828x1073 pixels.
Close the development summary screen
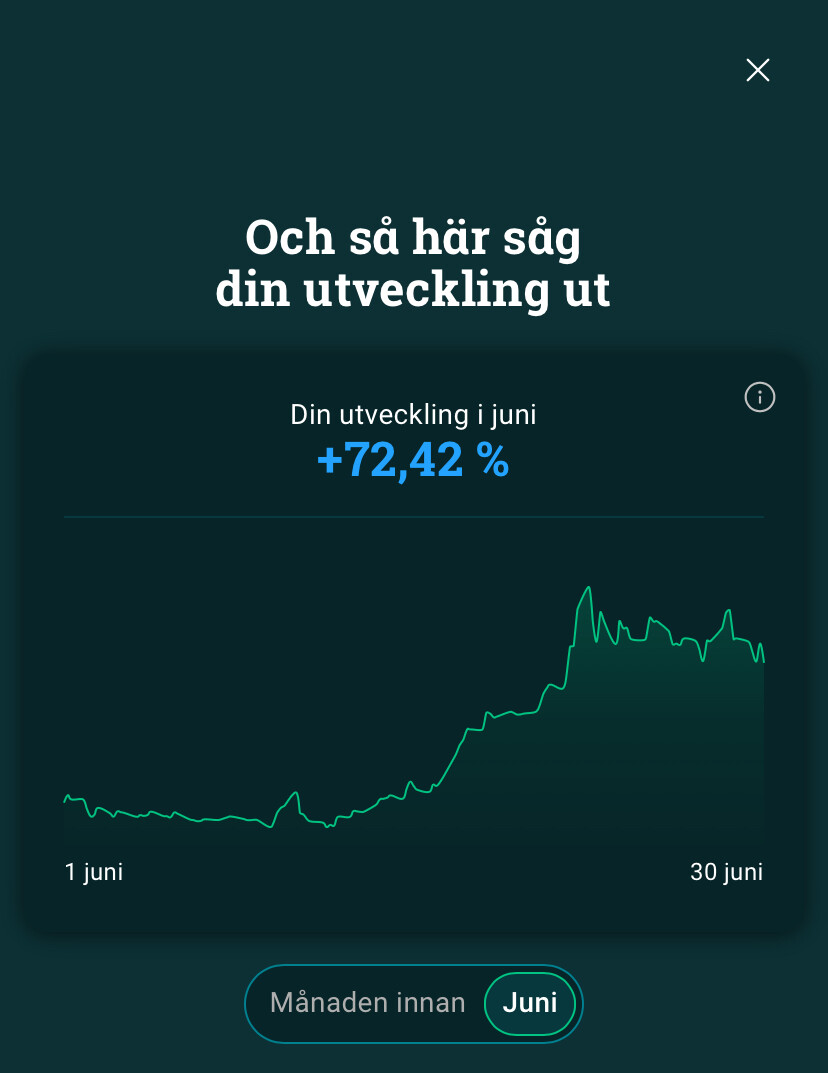coord(758,70)
